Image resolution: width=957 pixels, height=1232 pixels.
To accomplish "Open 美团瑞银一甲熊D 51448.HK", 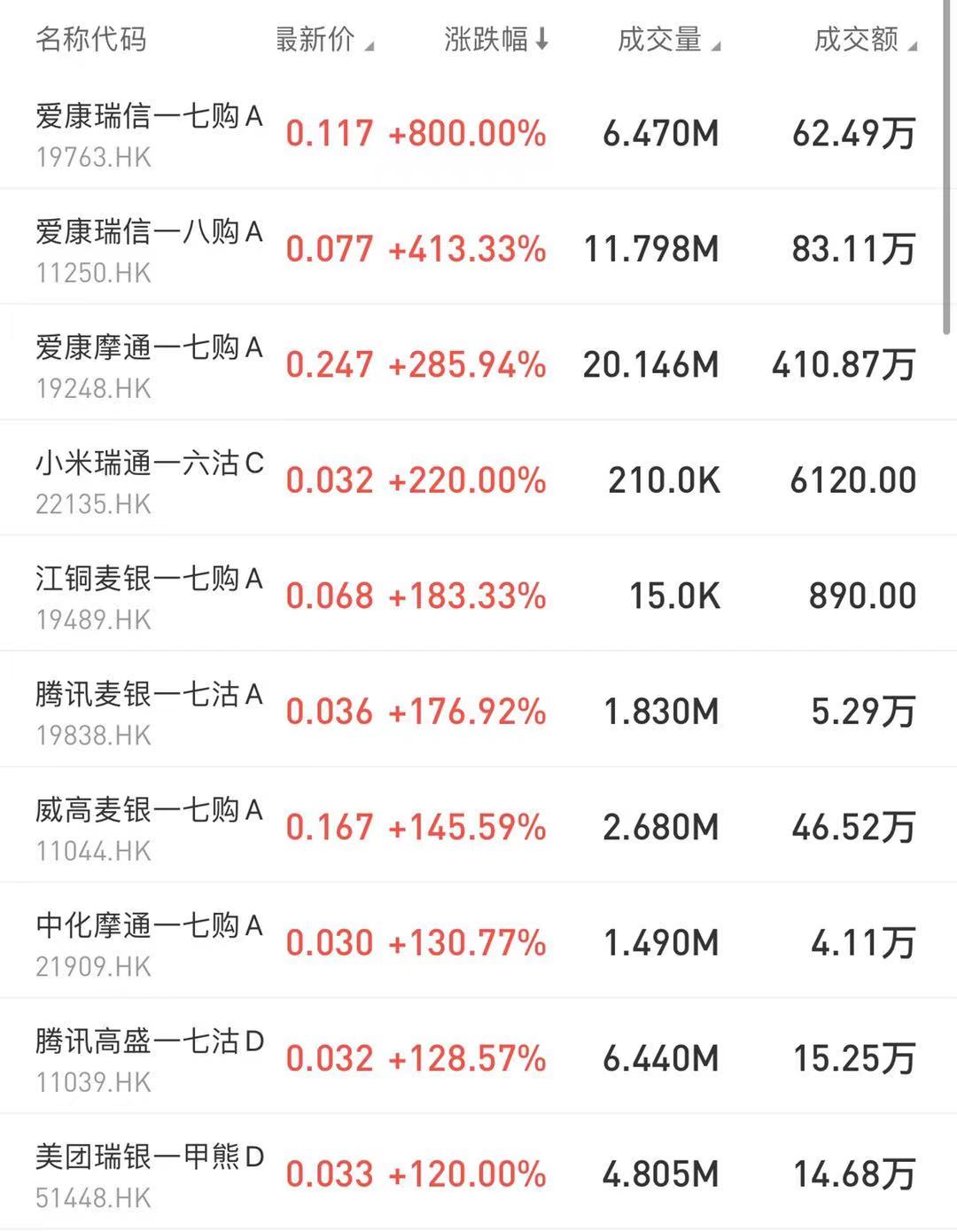I will click(149, 1174).
